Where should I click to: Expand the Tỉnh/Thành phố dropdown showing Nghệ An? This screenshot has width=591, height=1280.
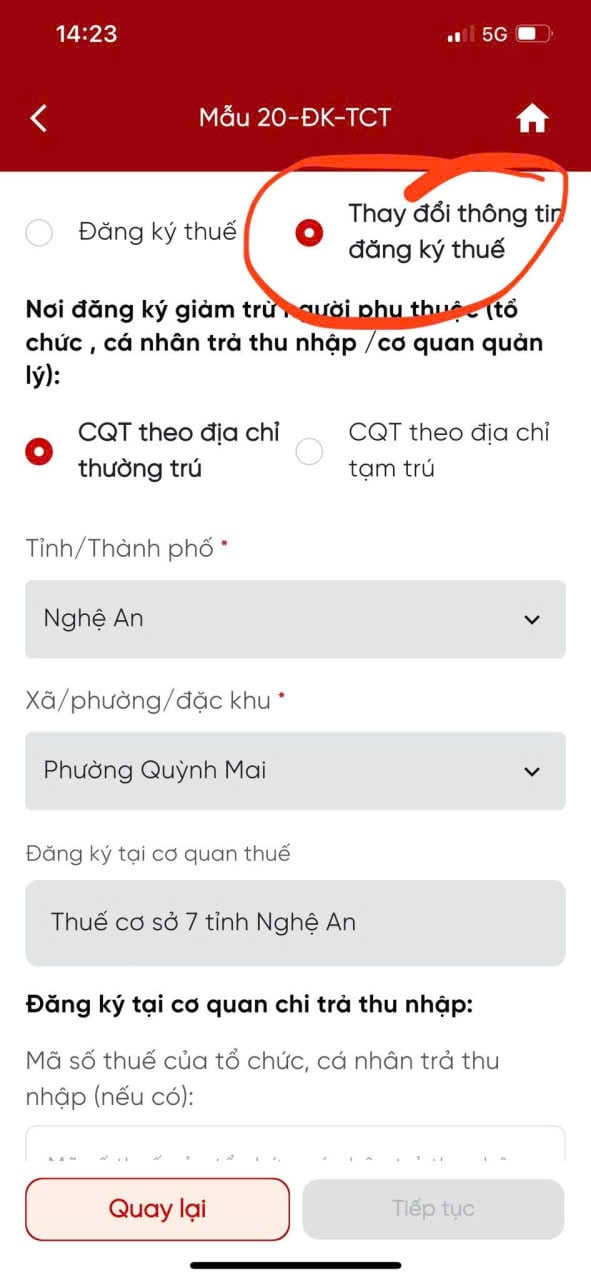pos(295,619)
